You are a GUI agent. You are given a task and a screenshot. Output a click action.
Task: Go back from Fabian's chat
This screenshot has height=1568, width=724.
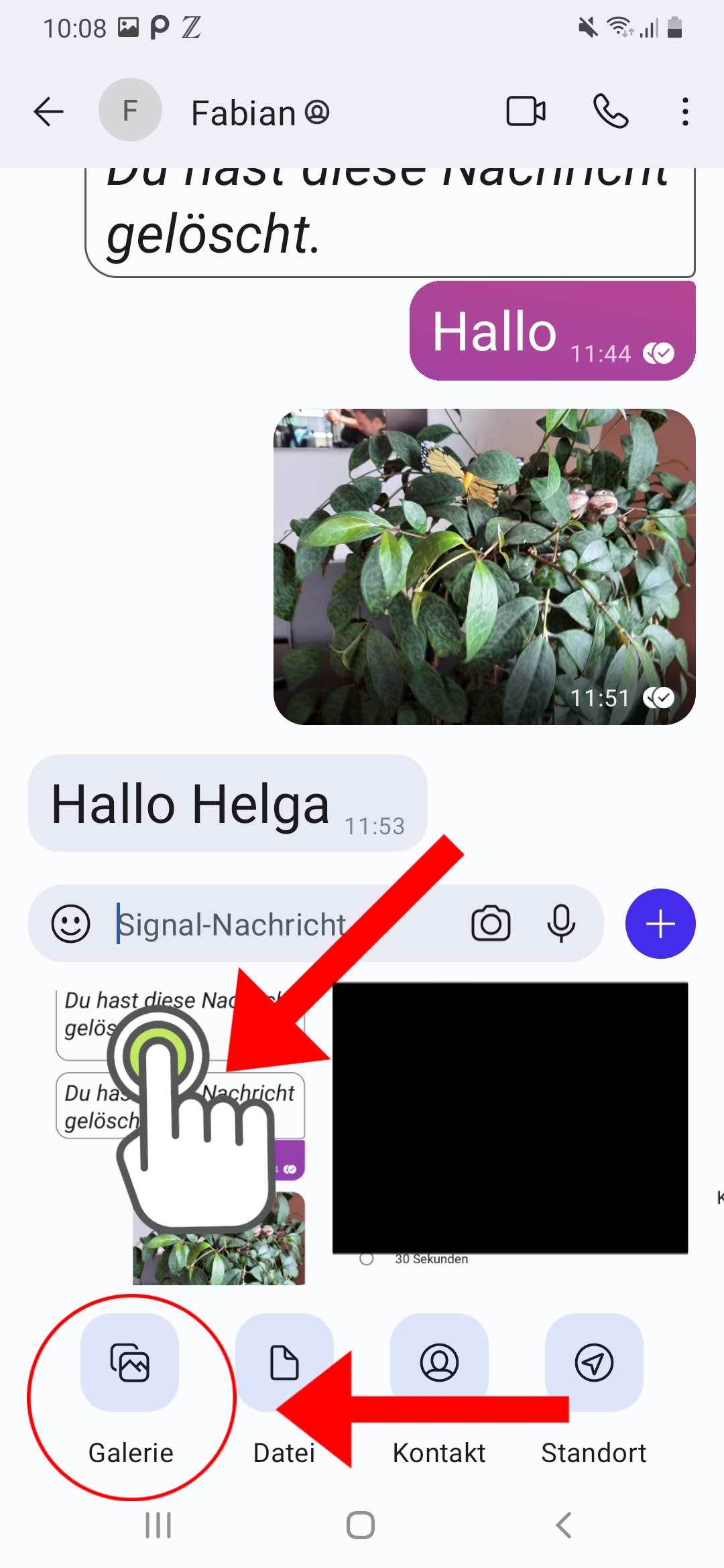pyautogui.click(x=48, y=112)
